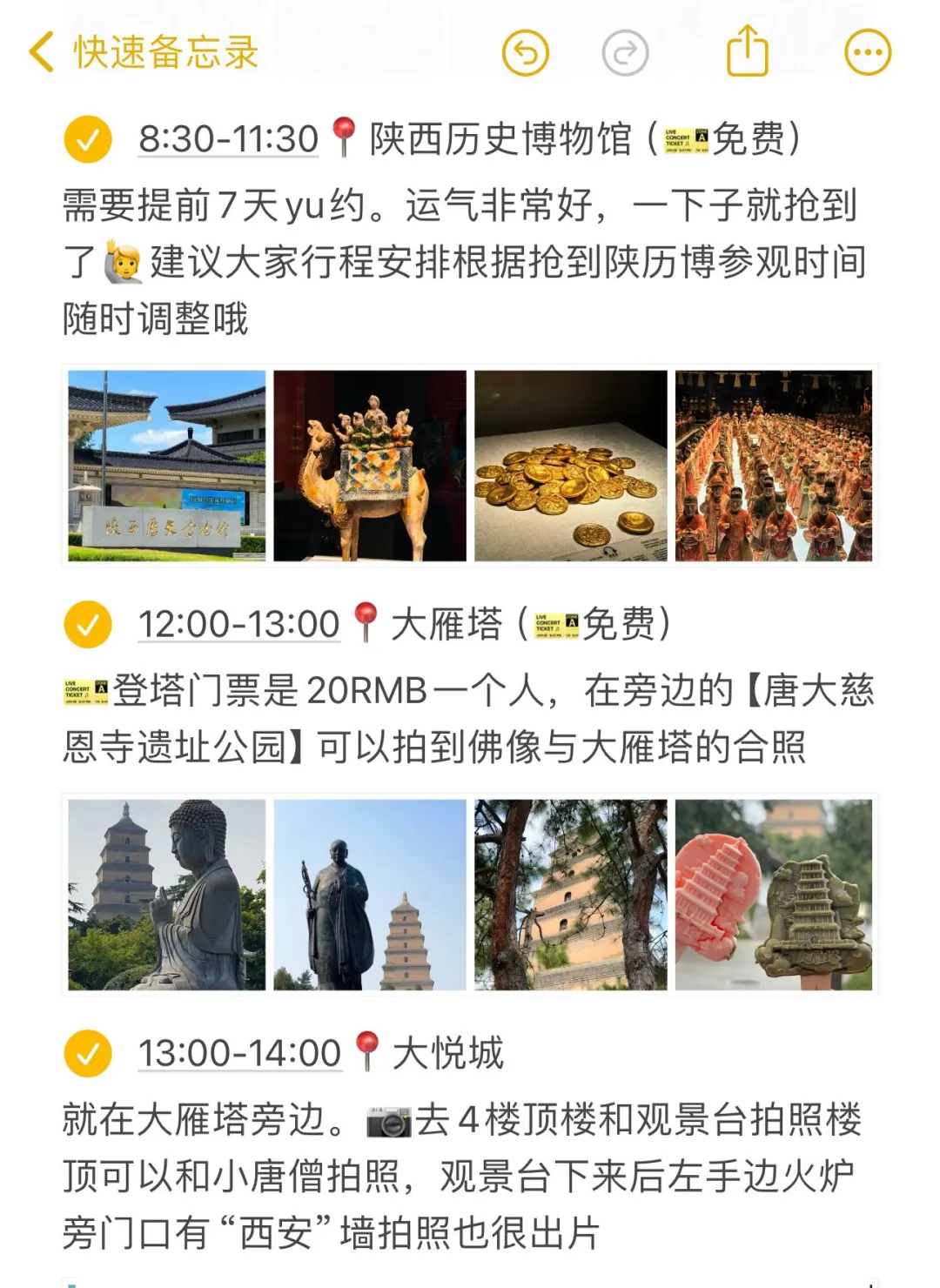Viewport: 940px width, 1288px height.
Task: View the pagoda-shaped ice cream photo
Action: click(774, 895)
